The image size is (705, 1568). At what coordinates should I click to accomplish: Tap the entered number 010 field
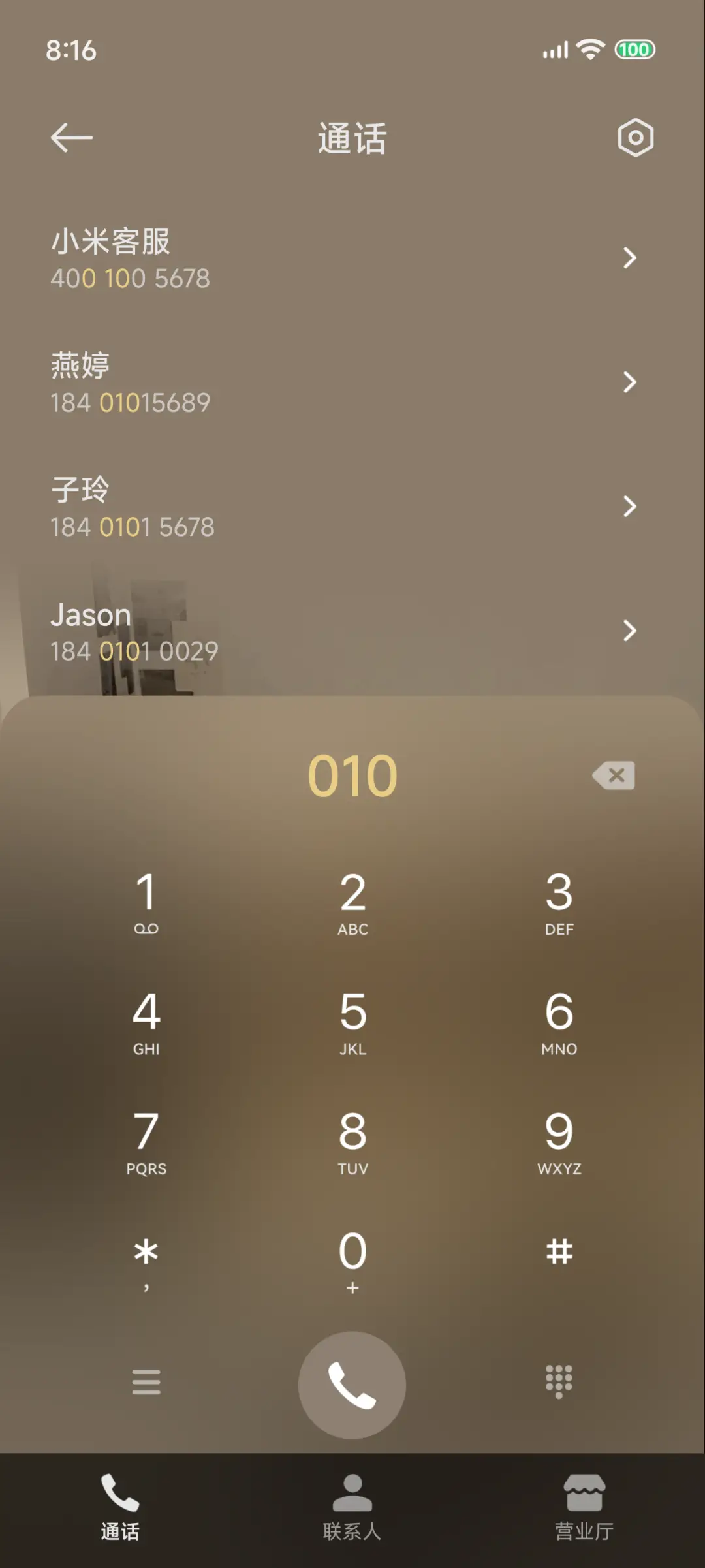(352, 775)
